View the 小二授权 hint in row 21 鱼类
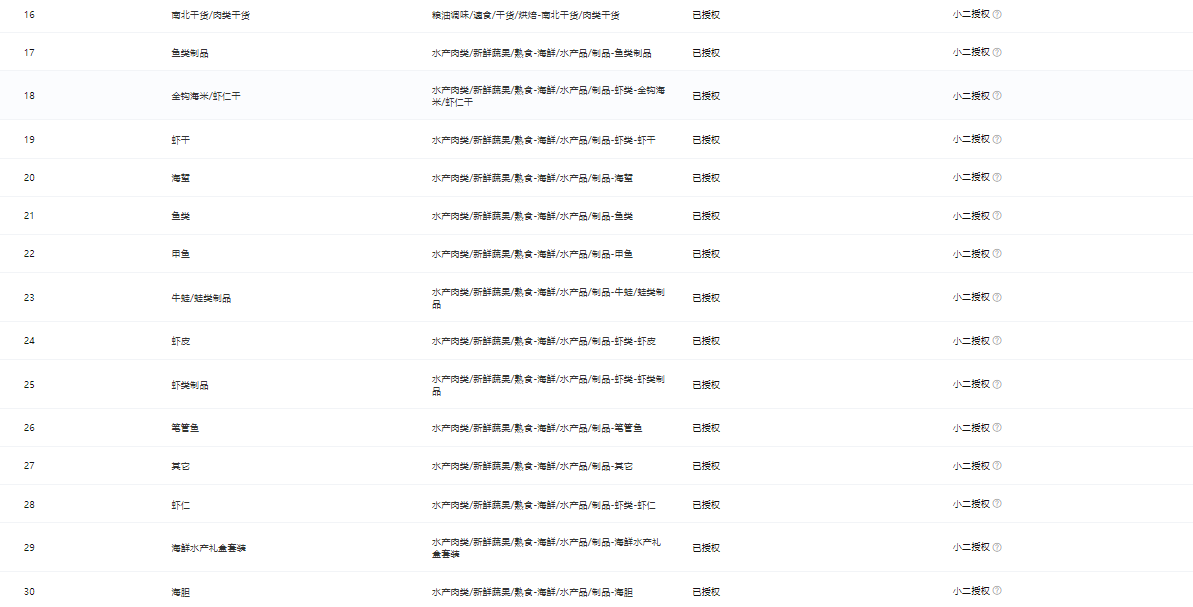Screen dimensions: 1193x607 (x=997, y=215)
